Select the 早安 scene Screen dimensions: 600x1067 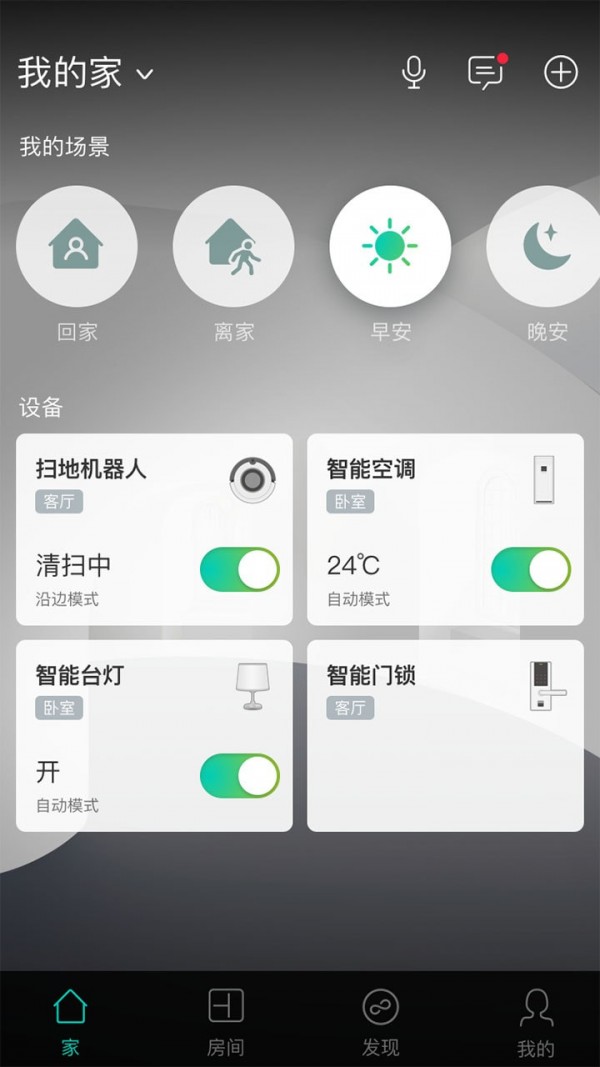pyautogui.click(x=390, y=246)
